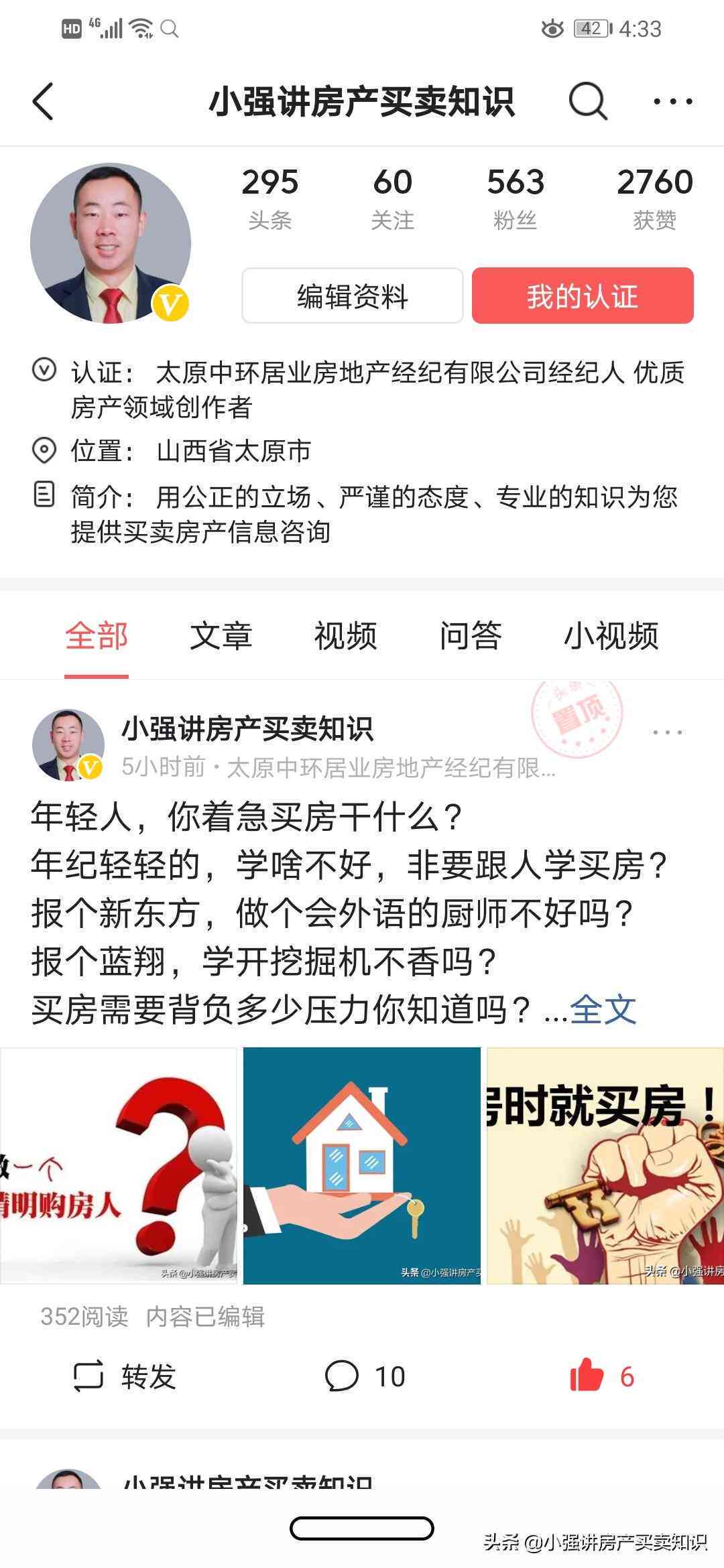Viewport: 724px width, 1568px height.
Task: Open search on the profile page
Action: pyautogui.click(x=588, y=102)
